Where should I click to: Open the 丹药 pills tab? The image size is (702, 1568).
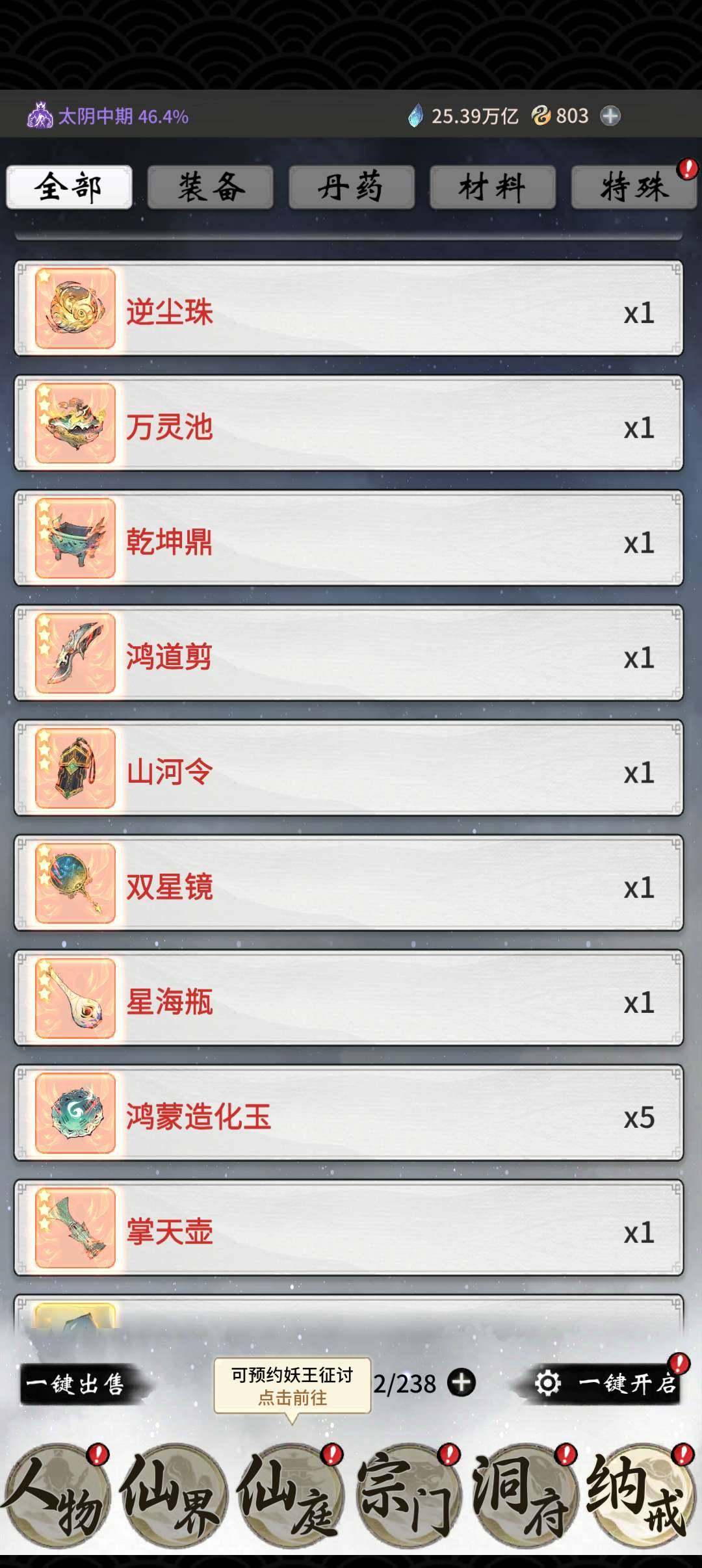(351, 187)
